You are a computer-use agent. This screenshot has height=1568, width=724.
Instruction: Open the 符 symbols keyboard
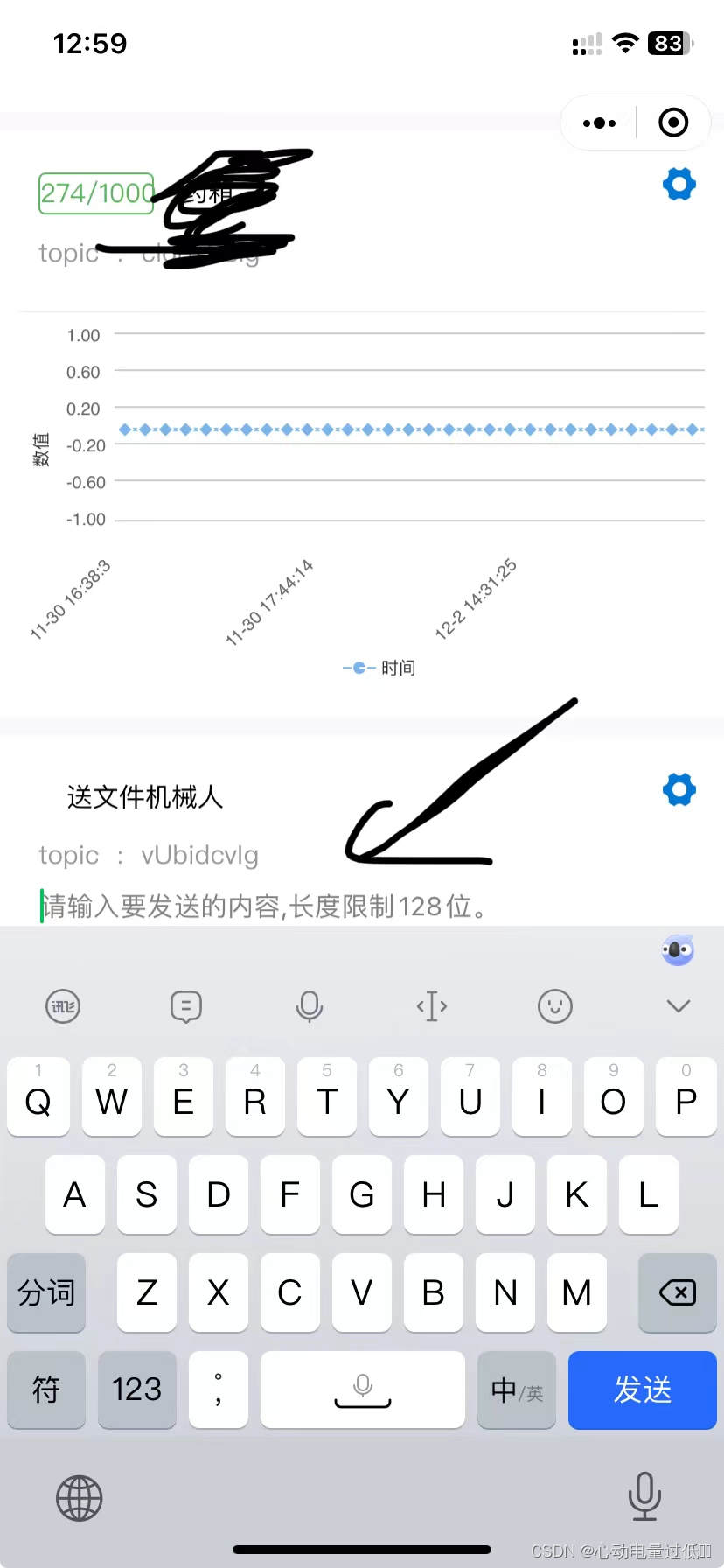(46, 1389)
